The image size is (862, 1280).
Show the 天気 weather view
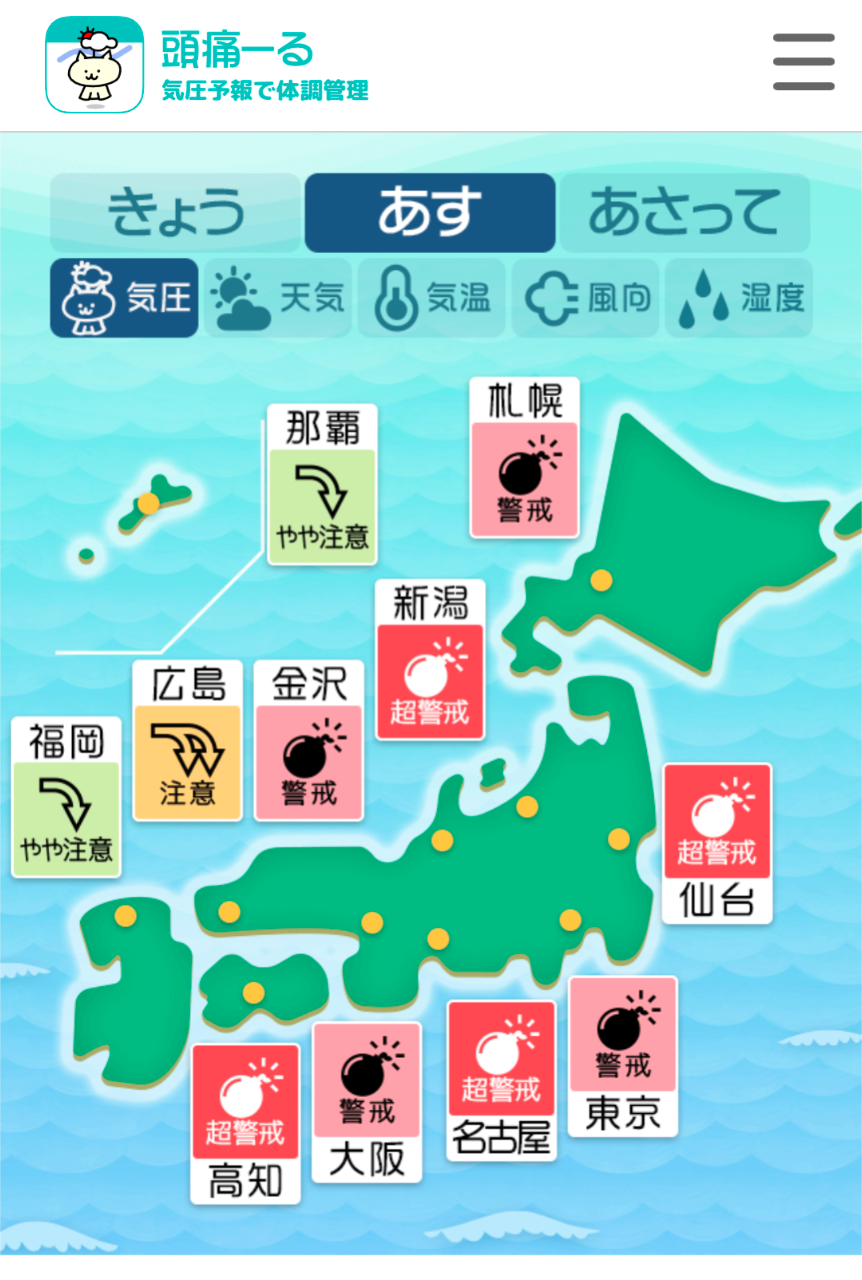click(x=278, y=298)
